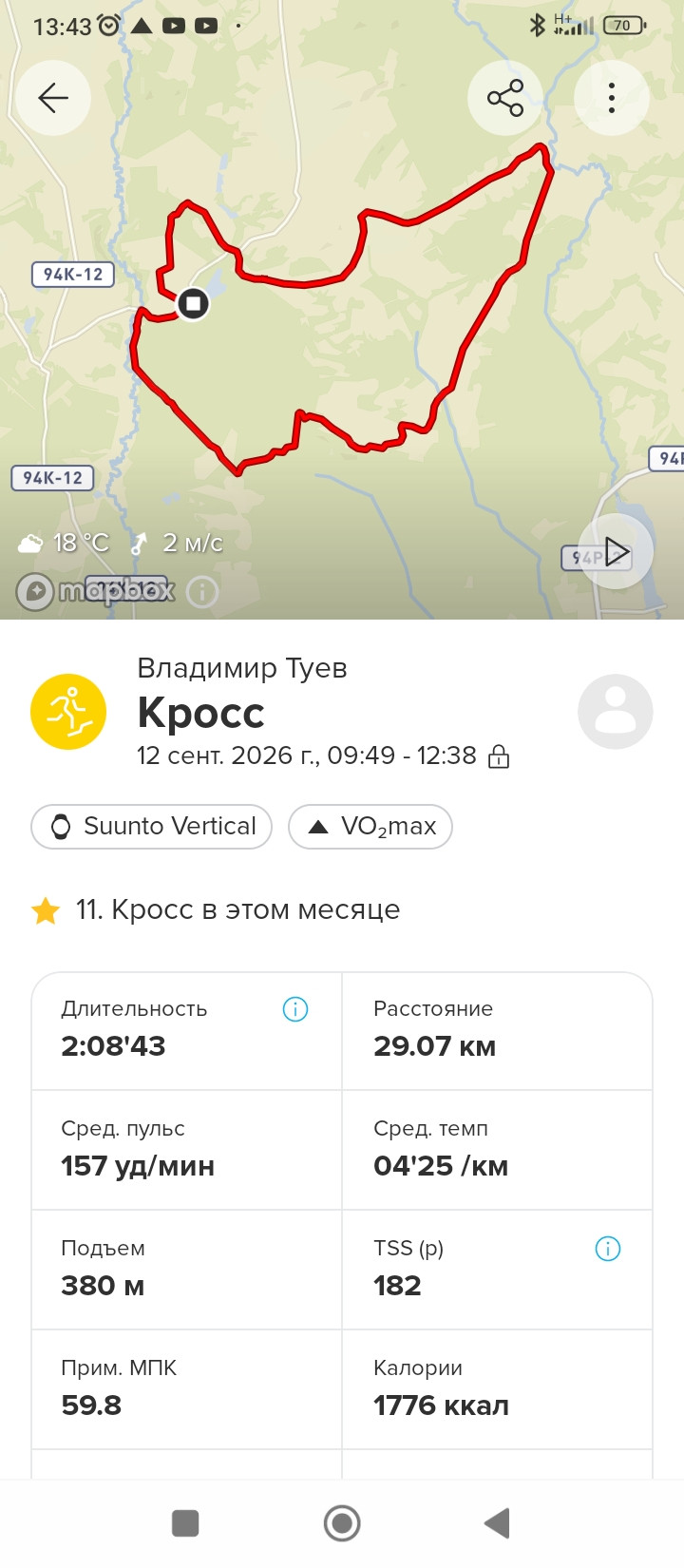
Task: Open the Suunto Vertical chip
Action: tap(152, 827)
